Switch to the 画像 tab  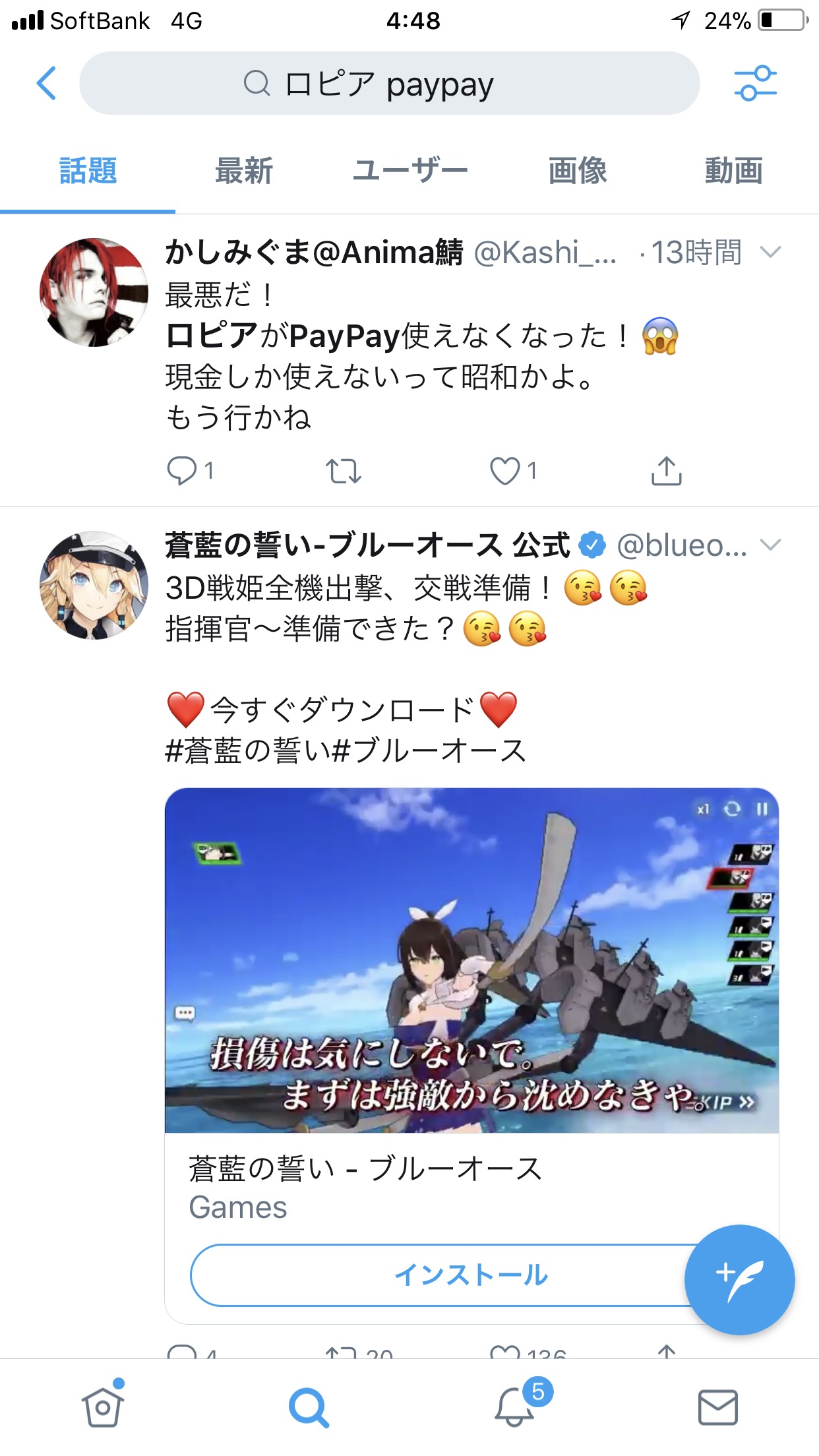[x=578, y=171]
